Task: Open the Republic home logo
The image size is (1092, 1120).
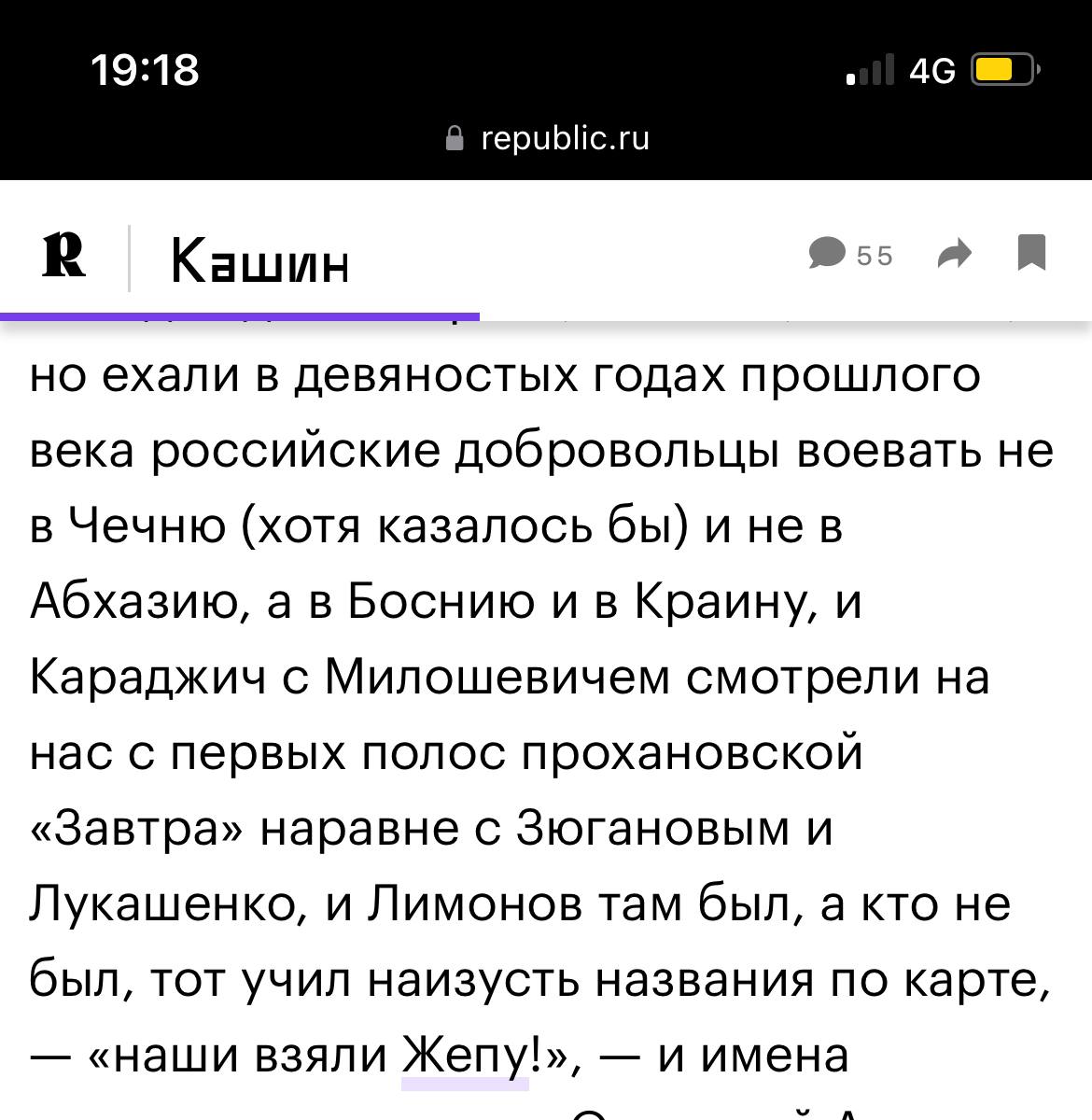Action: point(63,256)
